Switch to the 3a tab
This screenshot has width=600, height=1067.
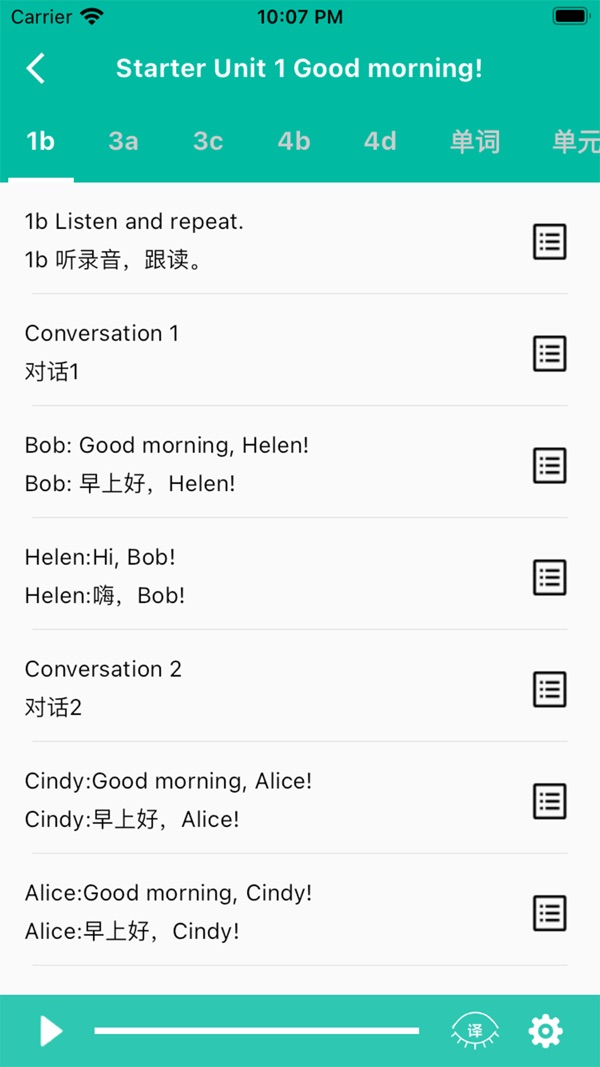[x=123, y=142]
